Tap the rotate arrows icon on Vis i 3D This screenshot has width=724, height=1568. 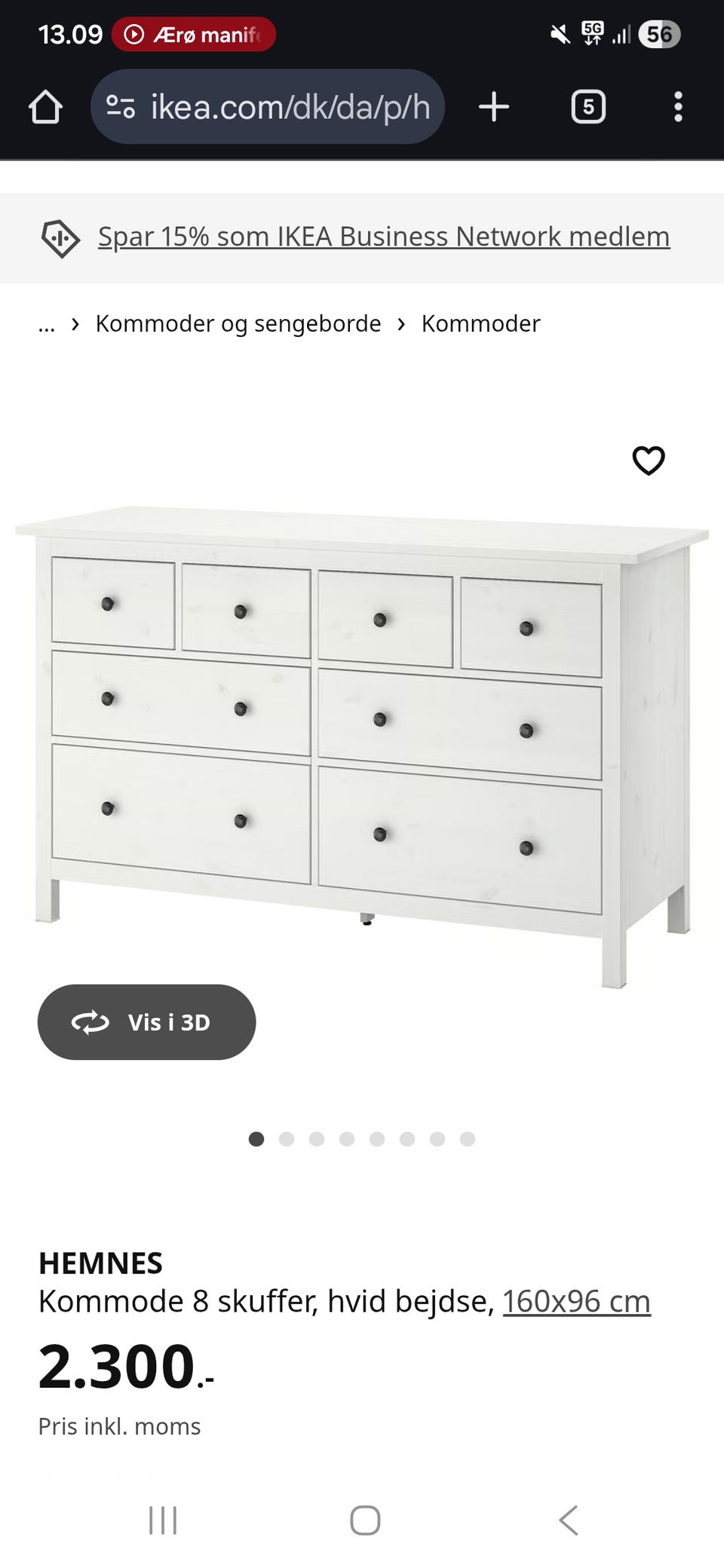click(x=90, y=1022)
